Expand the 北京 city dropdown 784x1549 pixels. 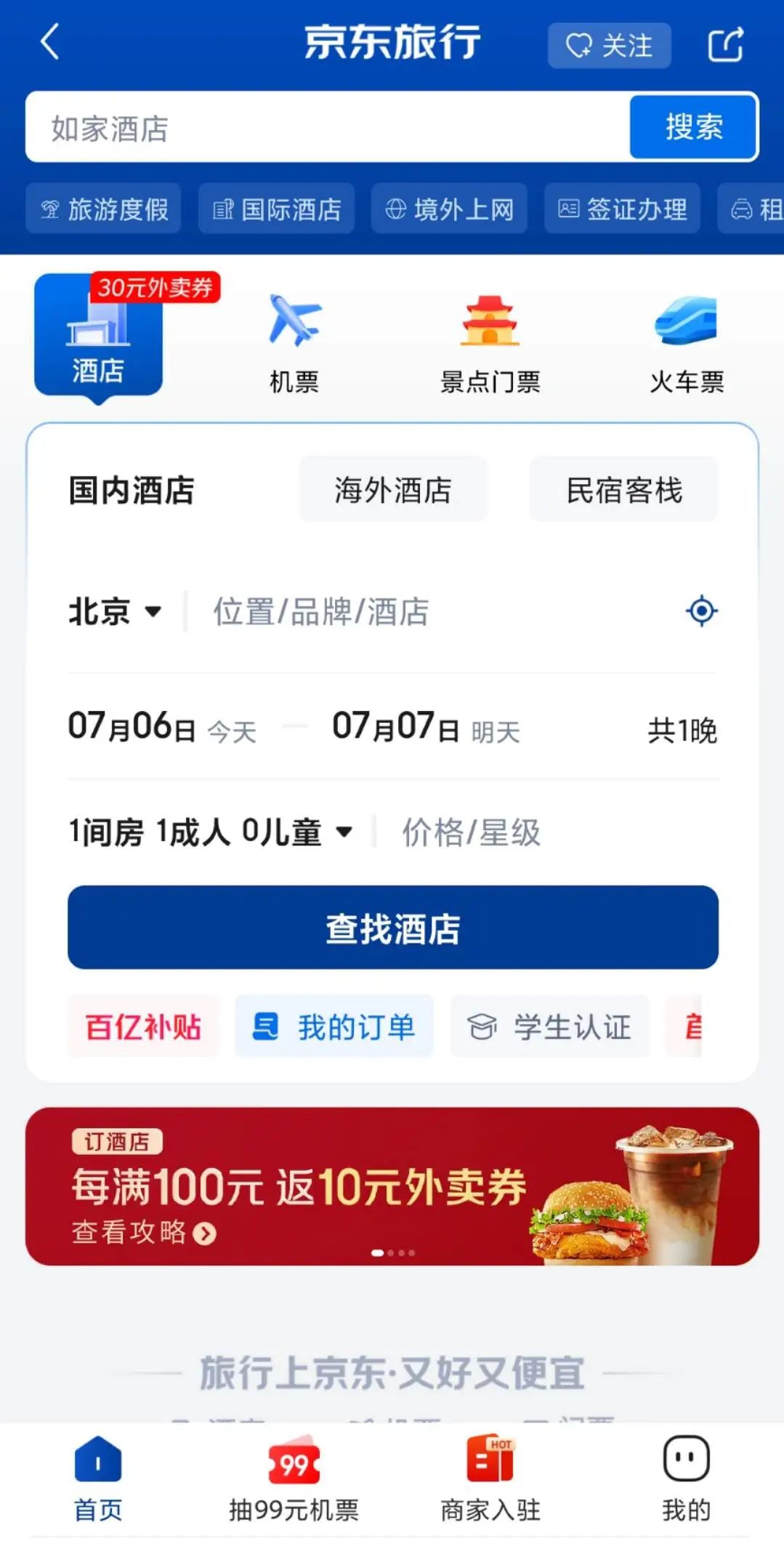(x=115, y=611)
